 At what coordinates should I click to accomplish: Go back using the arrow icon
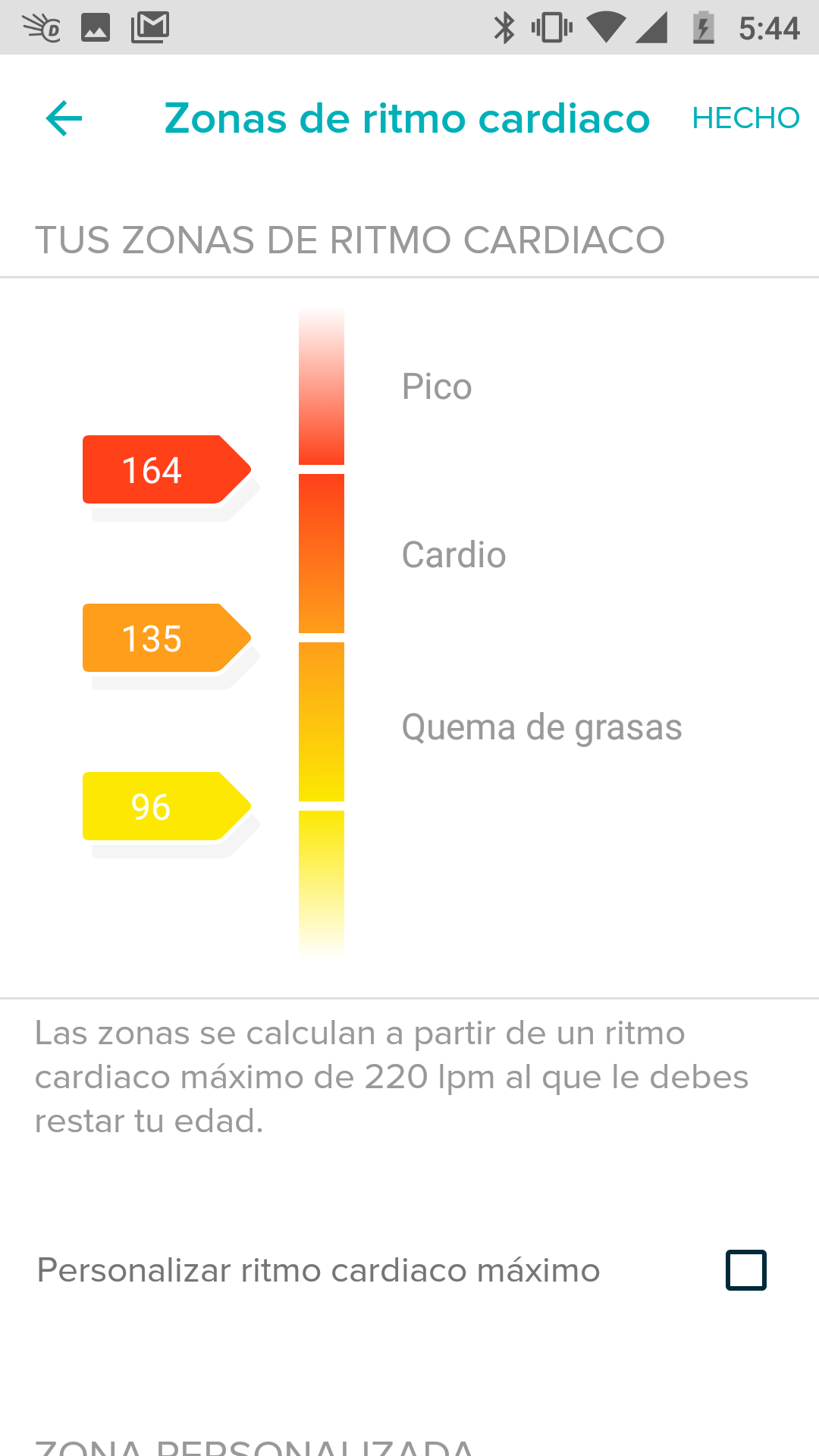pyautogui.click(x=64, y=118)
